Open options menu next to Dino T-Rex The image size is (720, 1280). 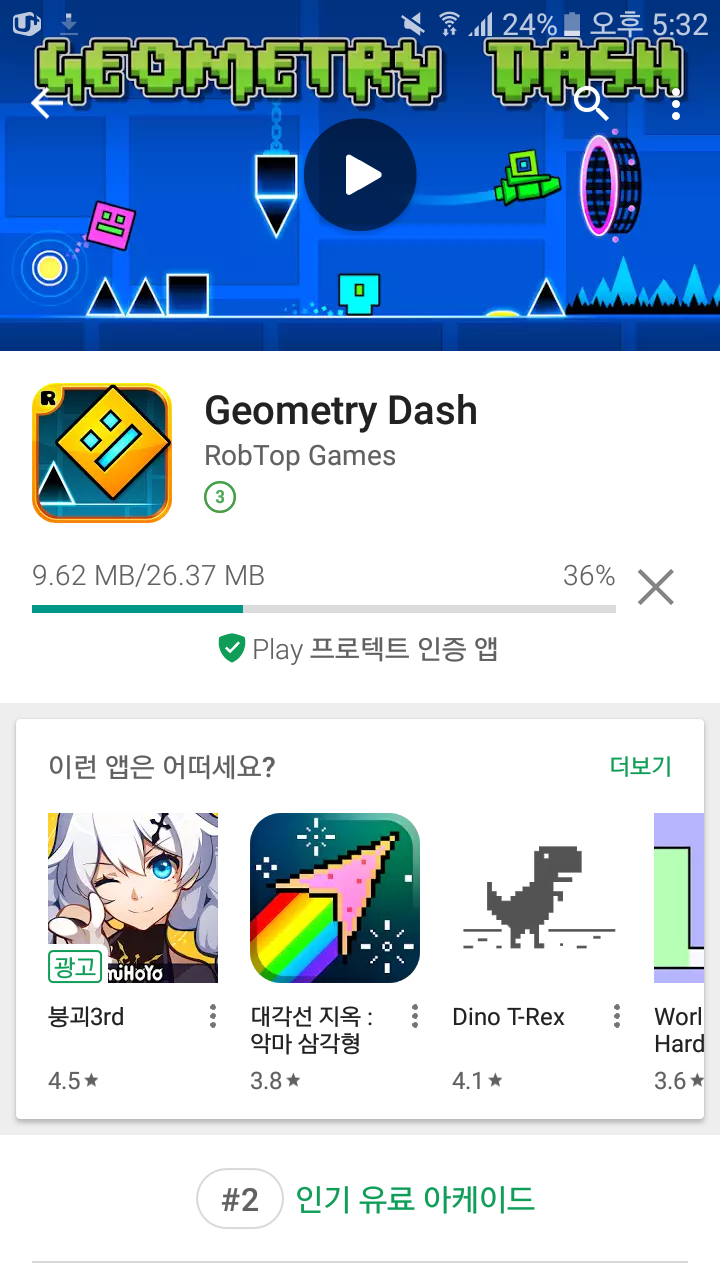point(616,1015)
